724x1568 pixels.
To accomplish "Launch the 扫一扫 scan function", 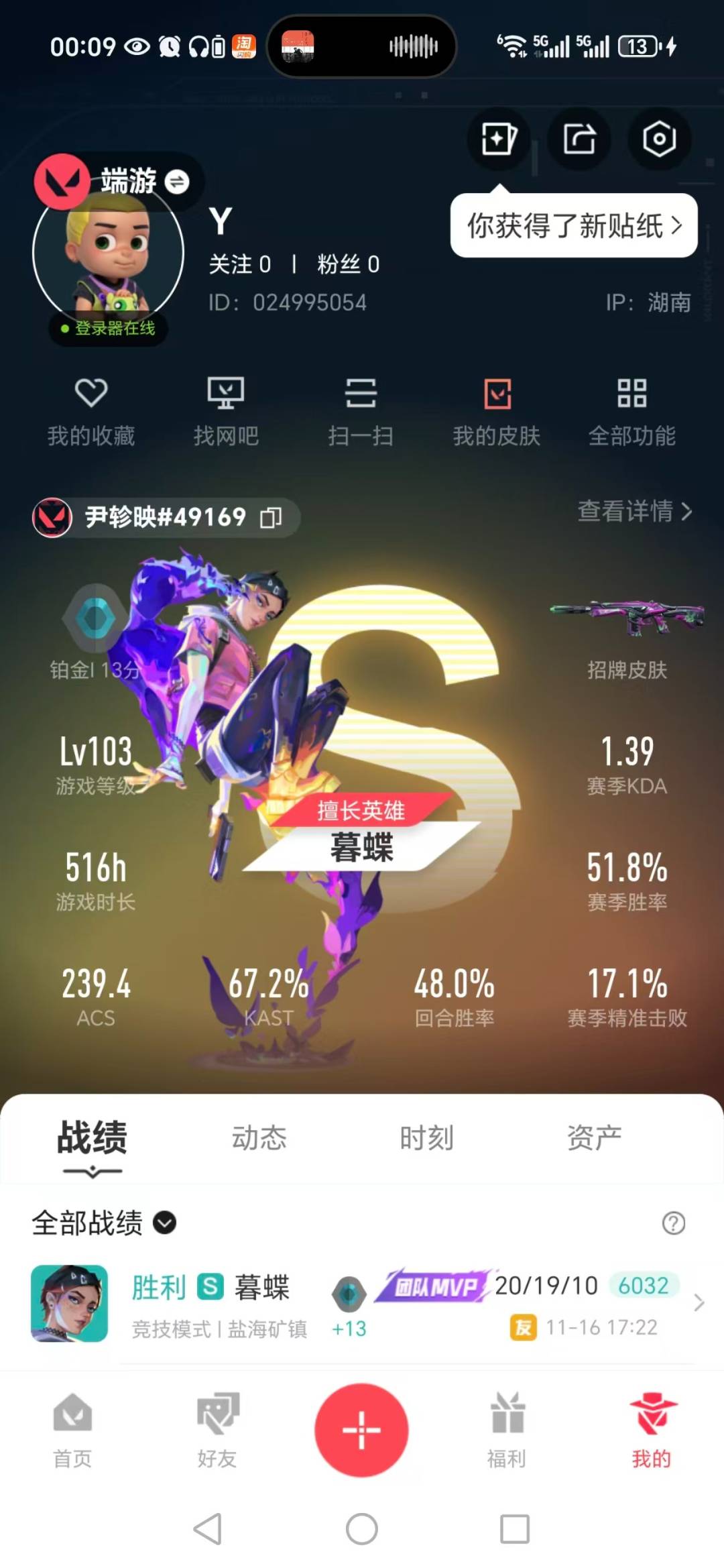I will [x=362, y=409].
